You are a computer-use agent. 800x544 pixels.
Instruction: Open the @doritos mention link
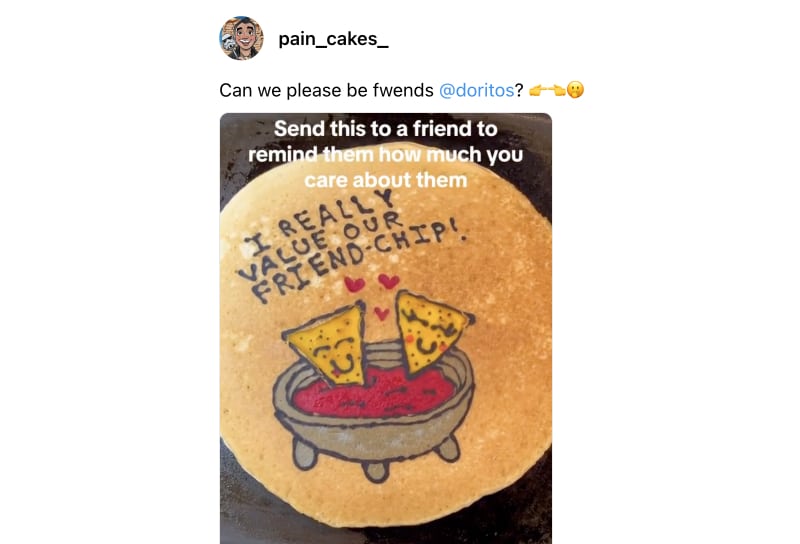pos(476,90)
